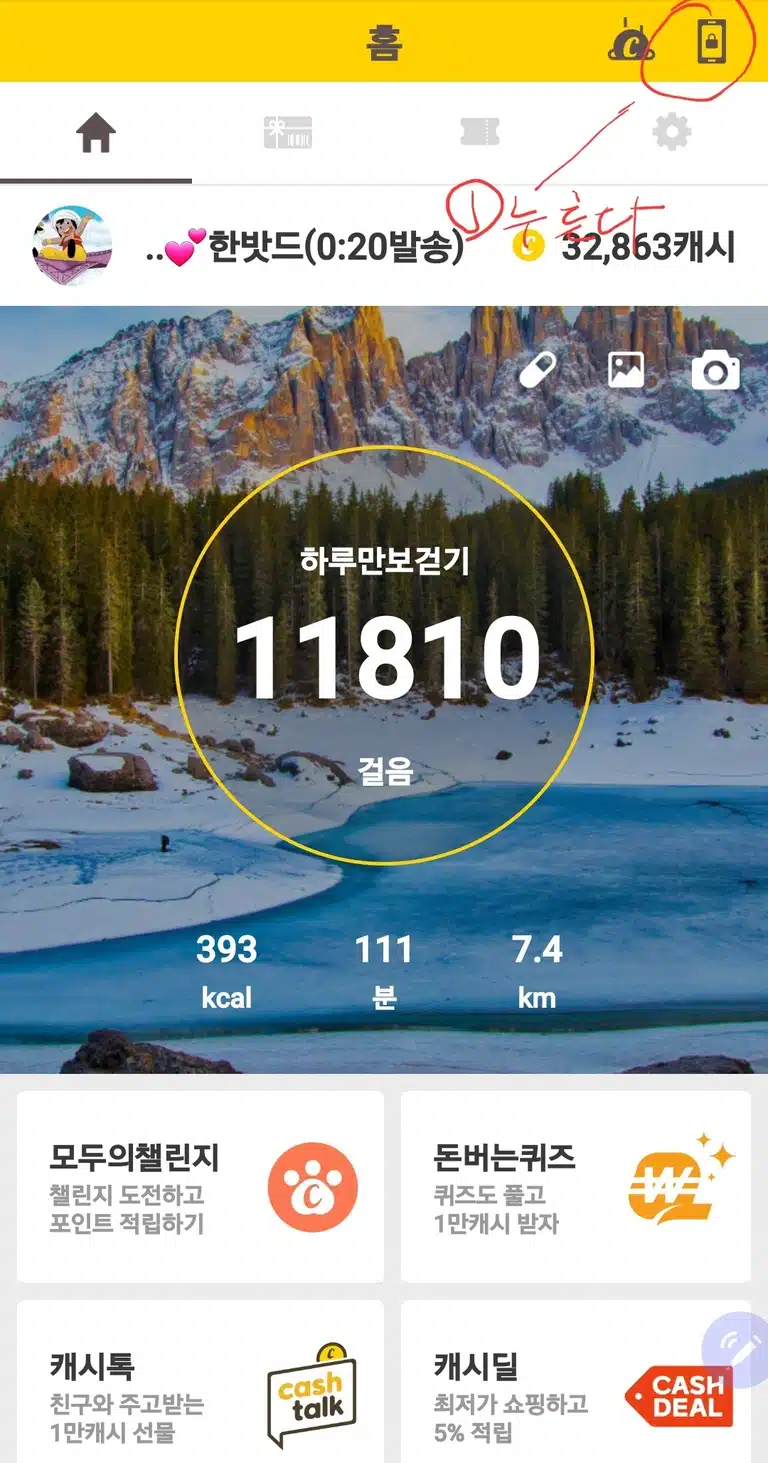Tap the floating pencil button

pos(735,1343)
